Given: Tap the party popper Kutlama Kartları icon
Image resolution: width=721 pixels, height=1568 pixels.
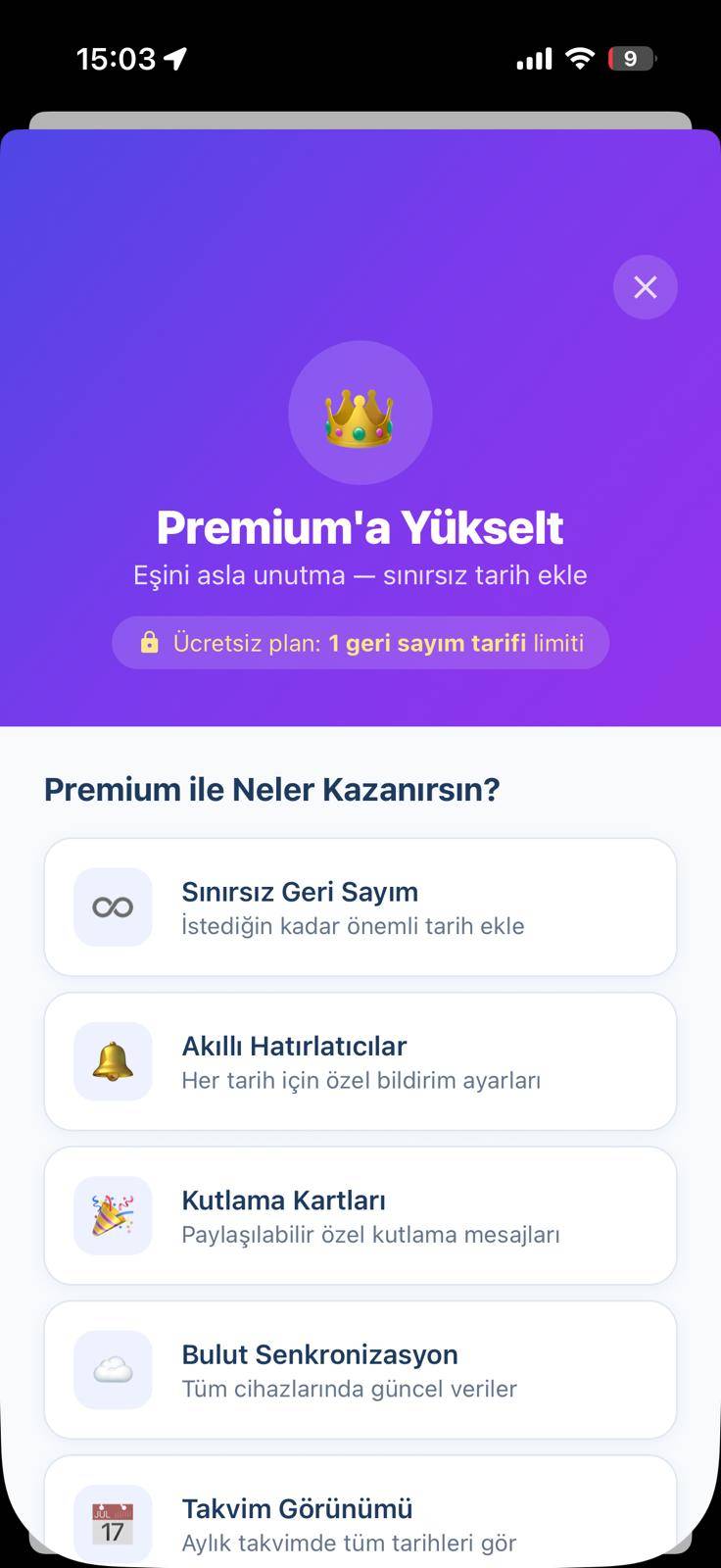Looking at the screenshot, I should tap(113, 1215).
